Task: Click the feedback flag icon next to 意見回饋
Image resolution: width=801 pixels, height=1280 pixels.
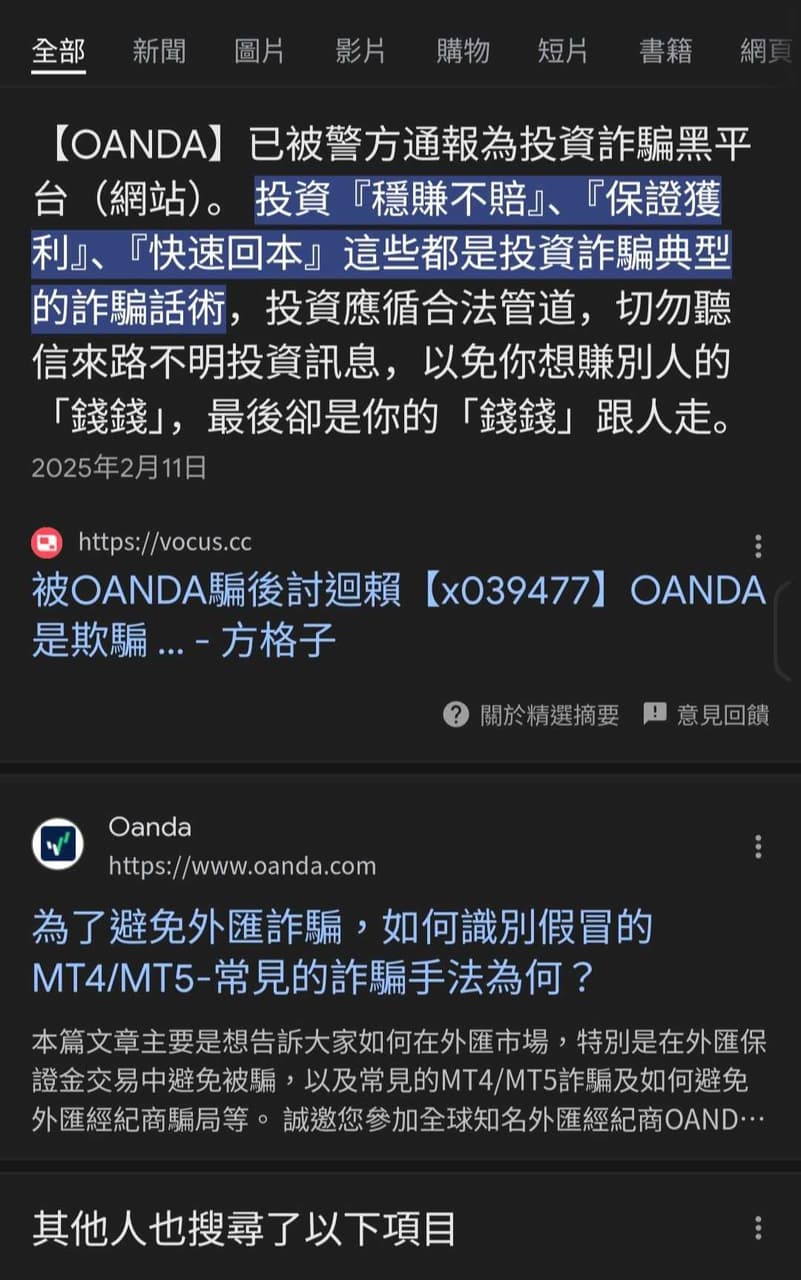Action: [655, 715]
